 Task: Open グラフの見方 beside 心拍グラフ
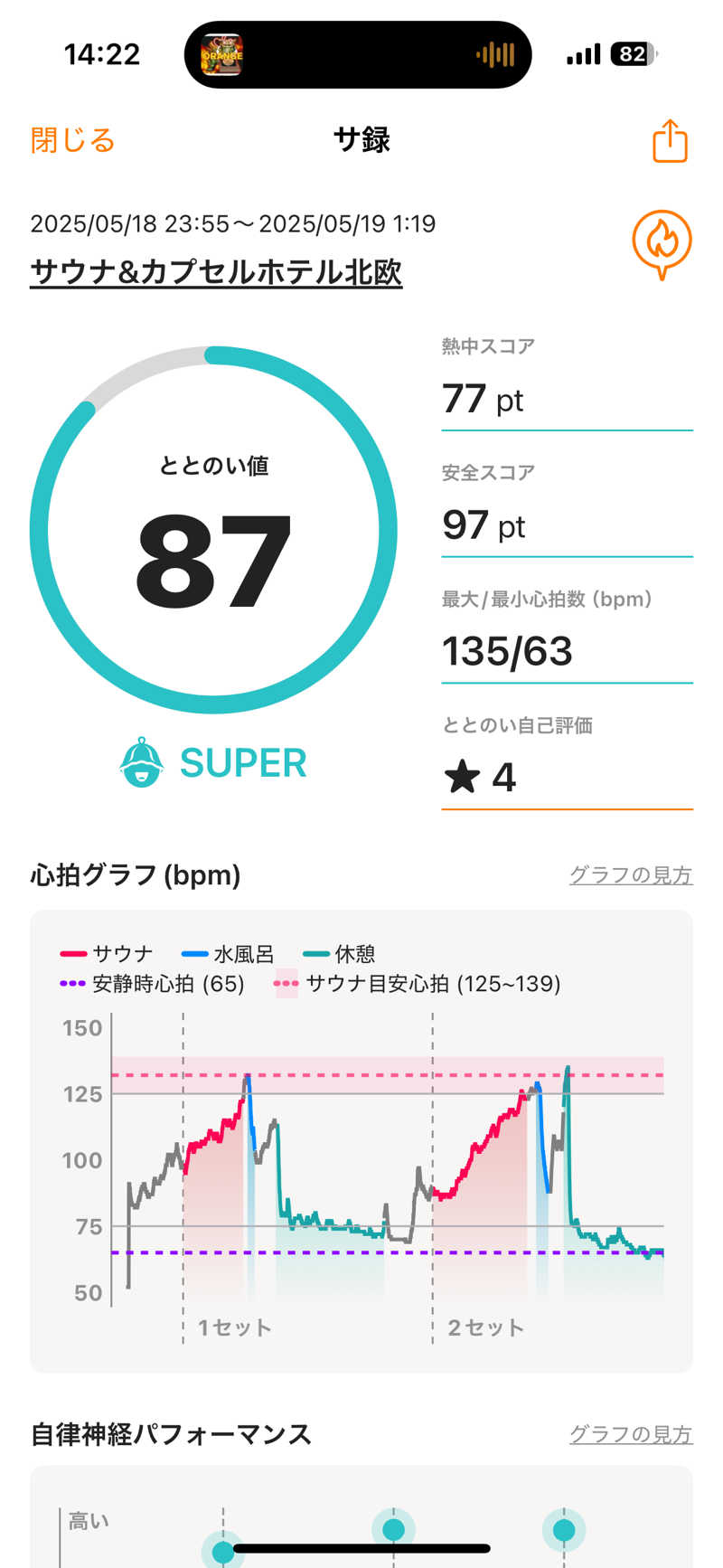(x=630, y=874)
